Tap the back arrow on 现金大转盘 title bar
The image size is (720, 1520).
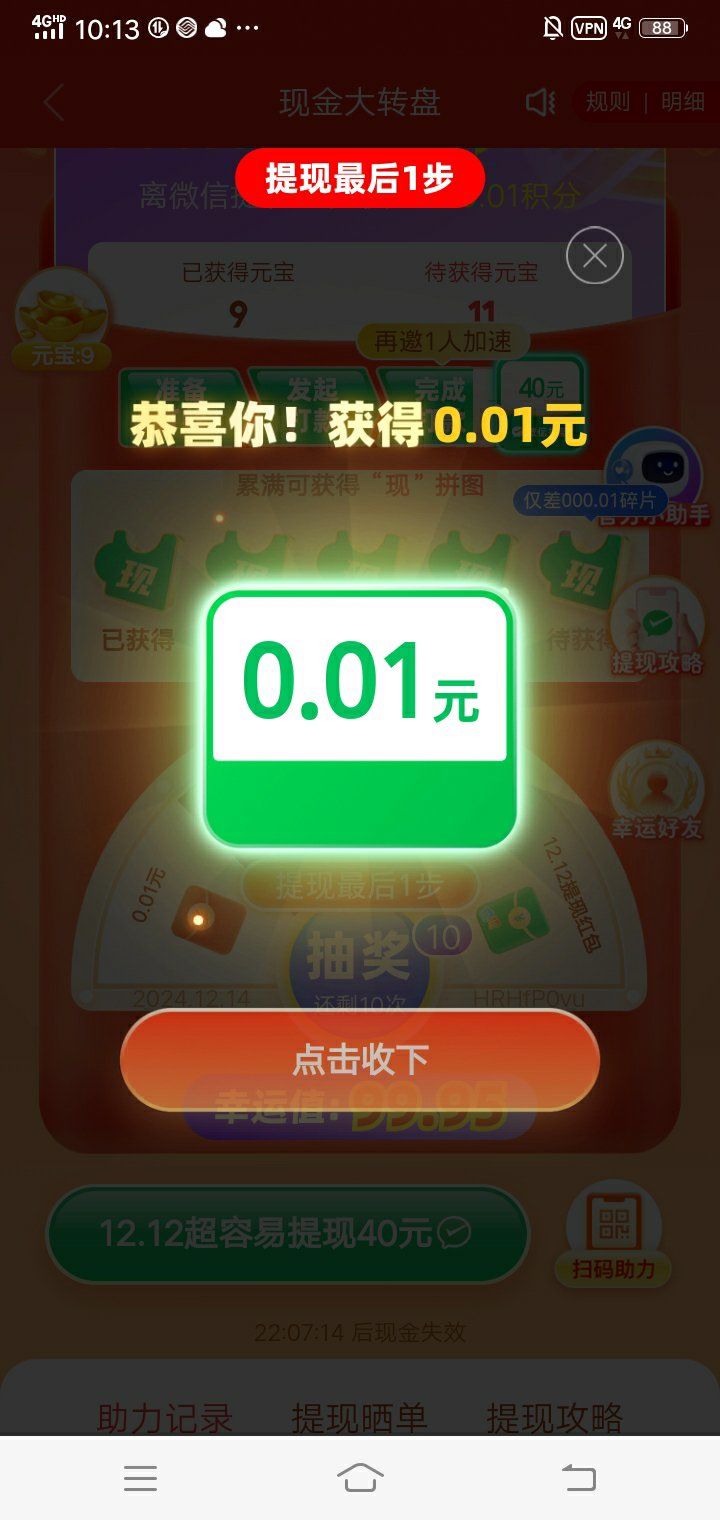click(52, 103)
